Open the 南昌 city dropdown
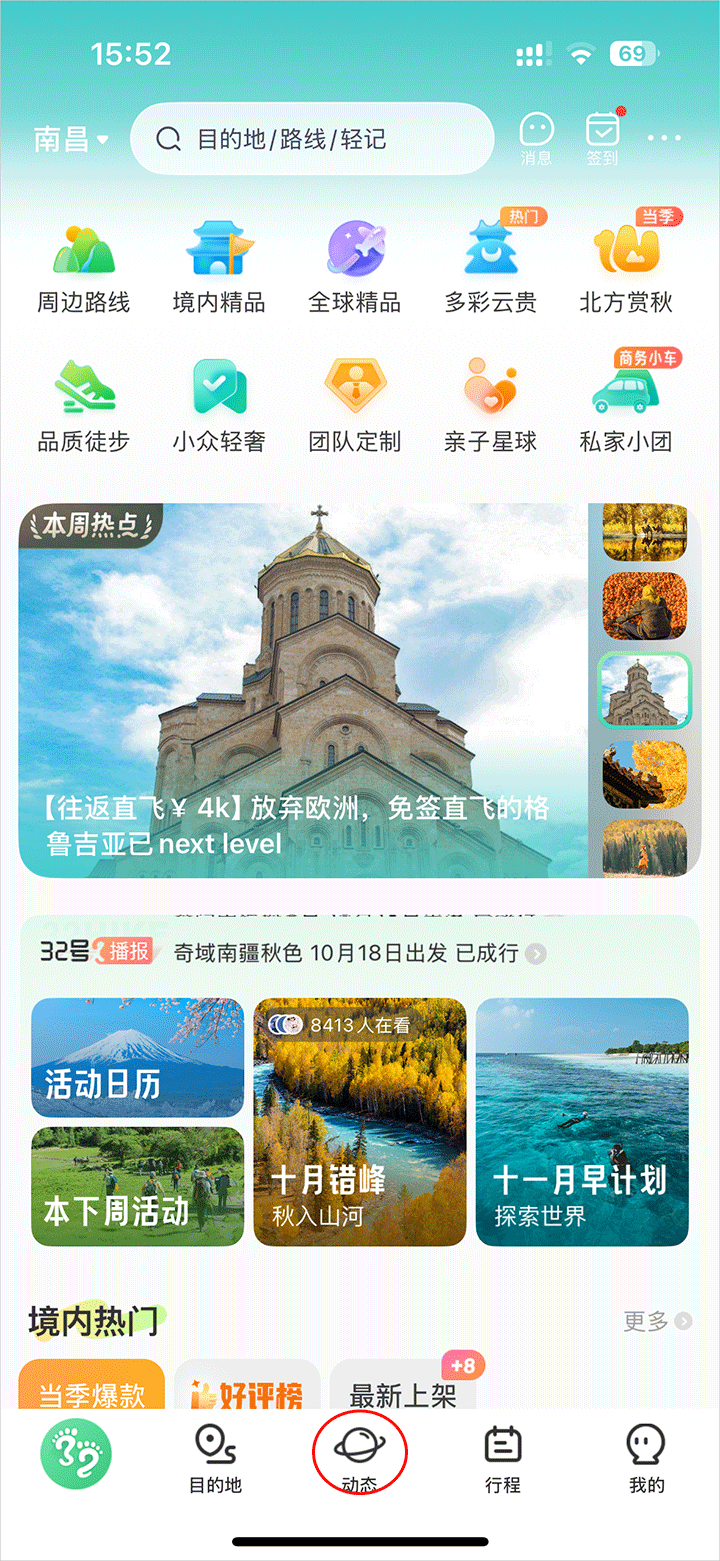720x1561 pixels. pos(72,139)
